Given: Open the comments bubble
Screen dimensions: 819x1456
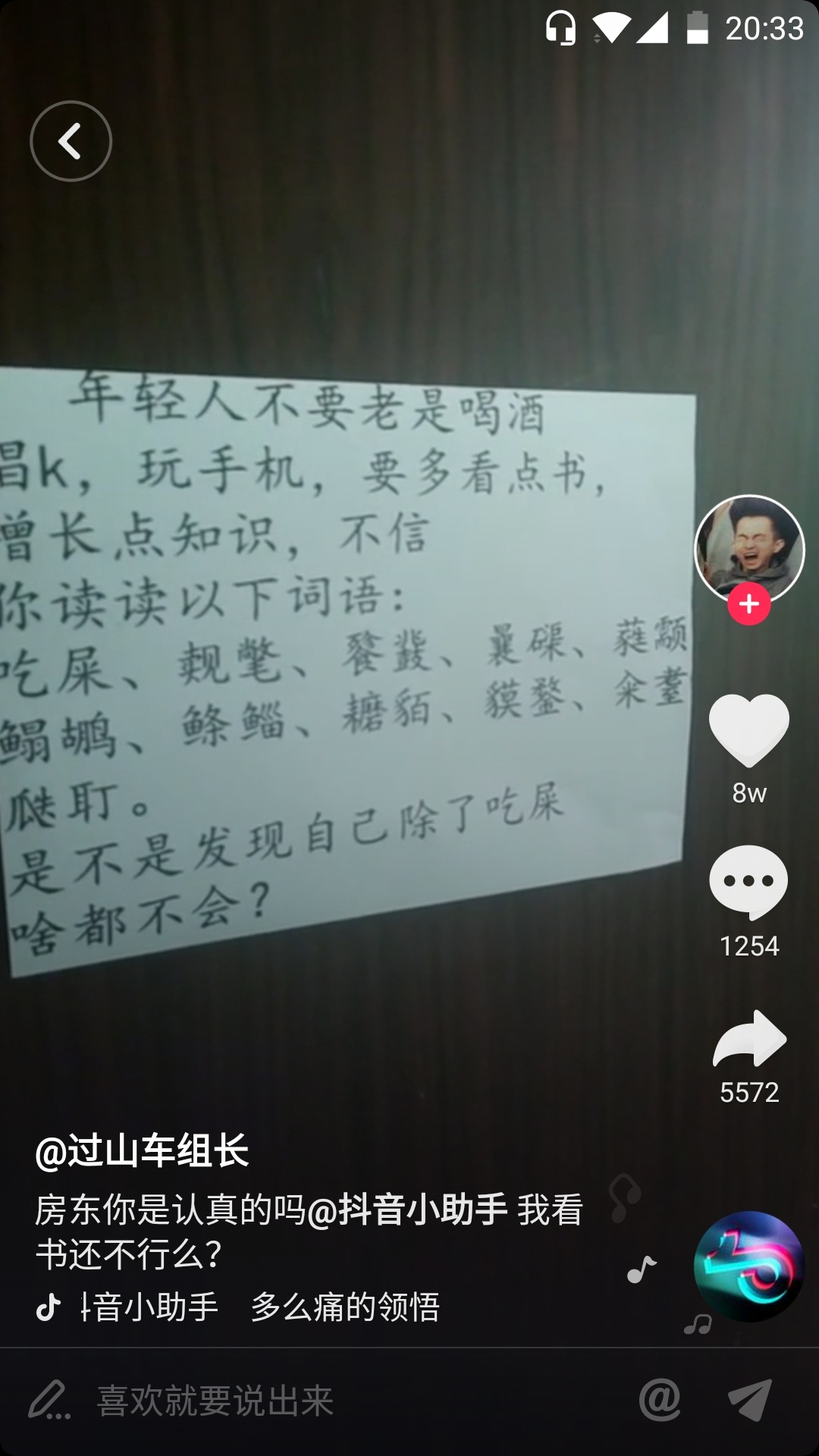Looking at the screenshot, I should pos(748,881).
